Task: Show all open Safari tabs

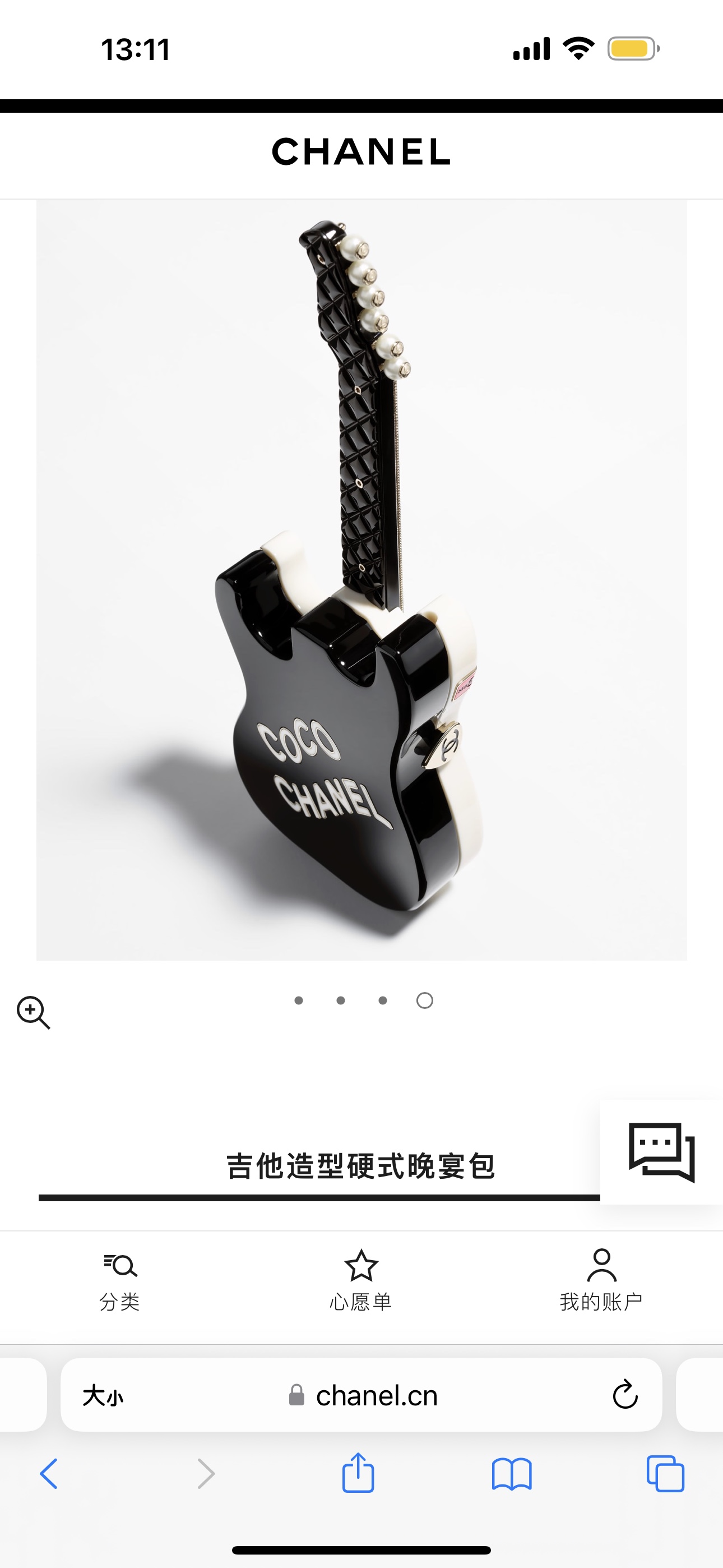Action: tap(665, 1474)
